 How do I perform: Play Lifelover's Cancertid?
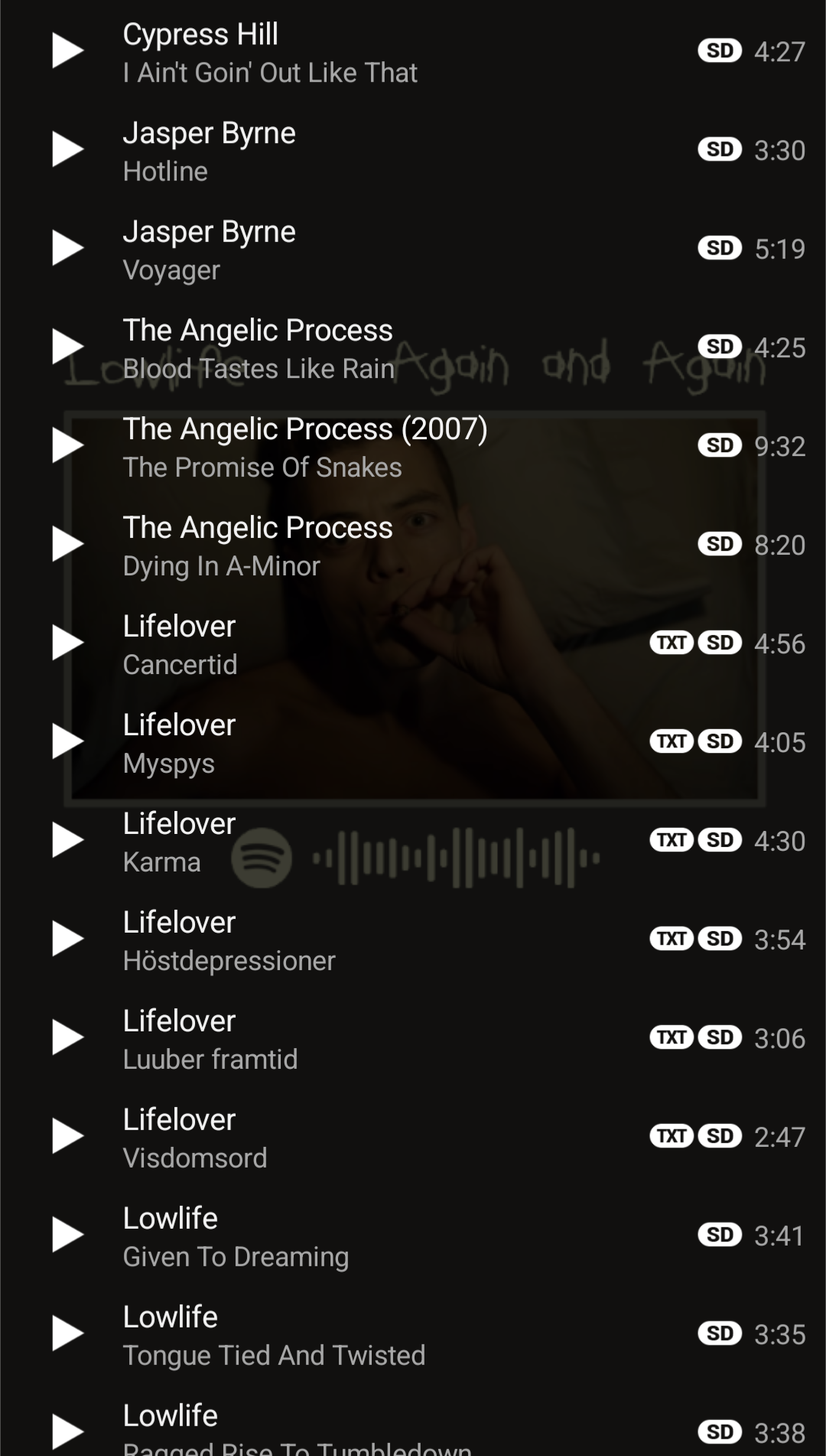tap(67, 643)
